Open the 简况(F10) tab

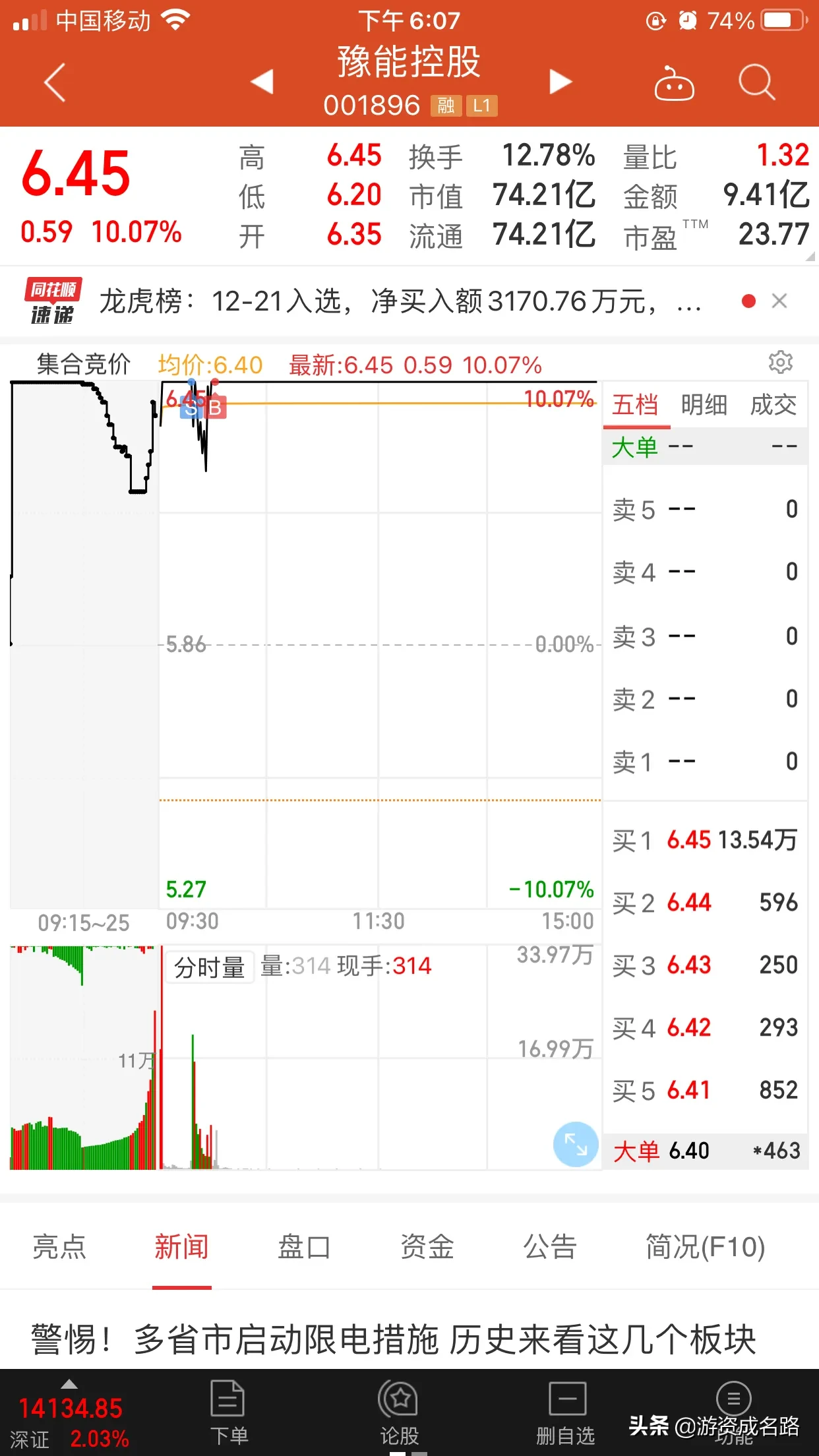[705, 1246]
